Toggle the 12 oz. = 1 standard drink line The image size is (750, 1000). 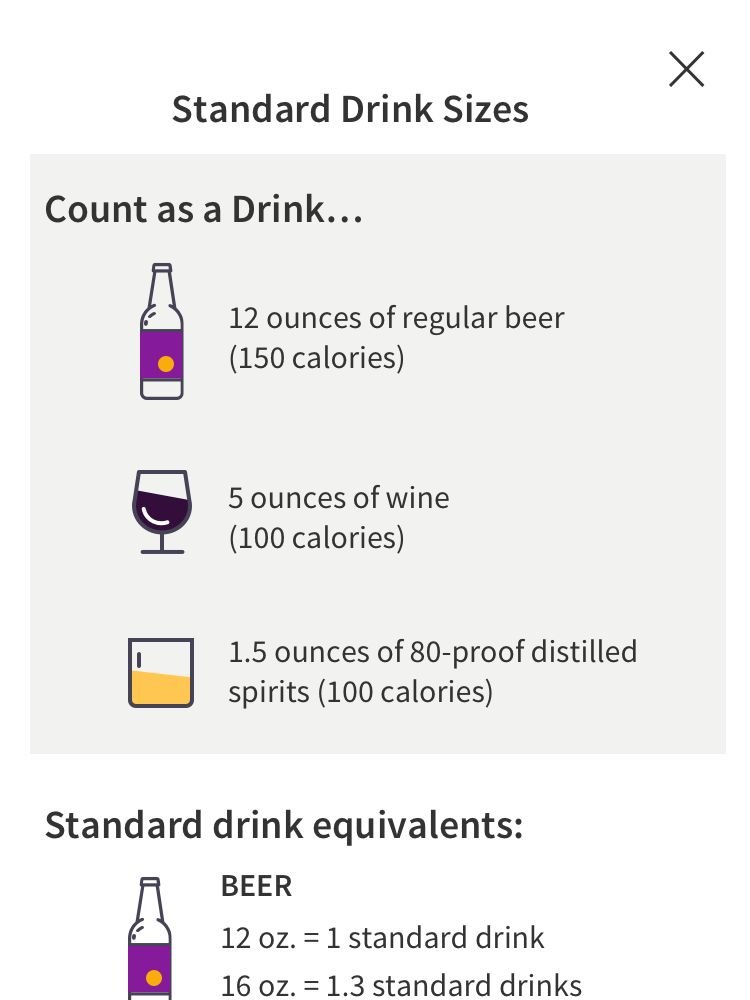[x=381, y=938]
